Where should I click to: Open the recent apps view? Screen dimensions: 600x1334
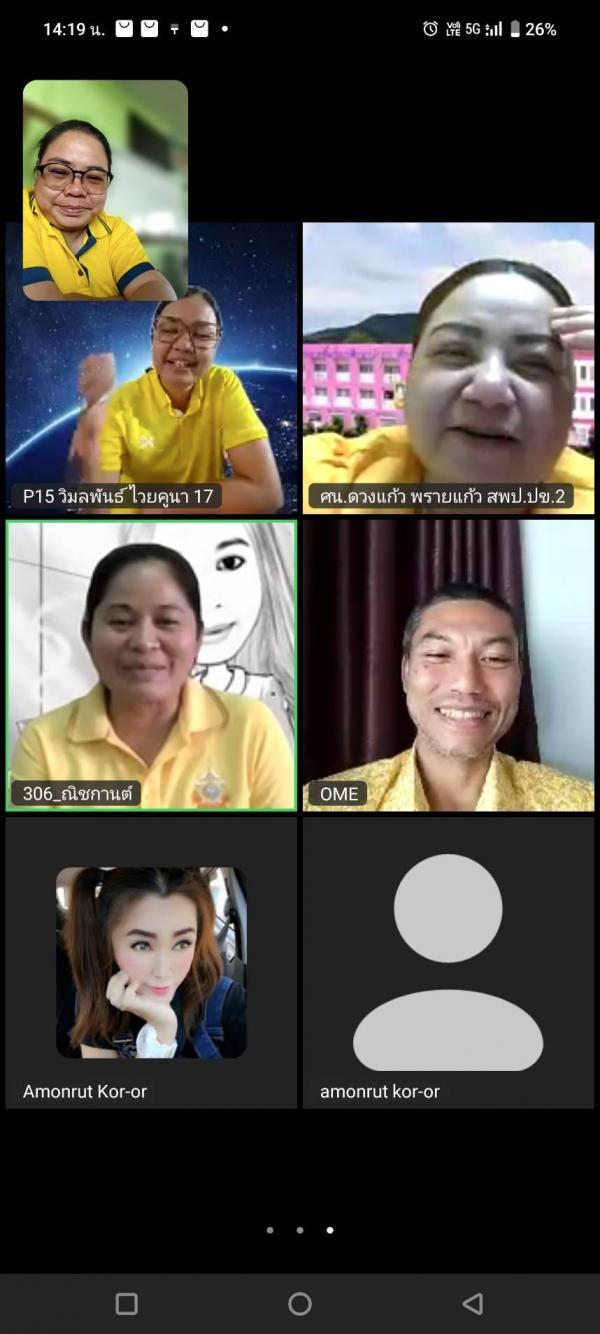127,1303
